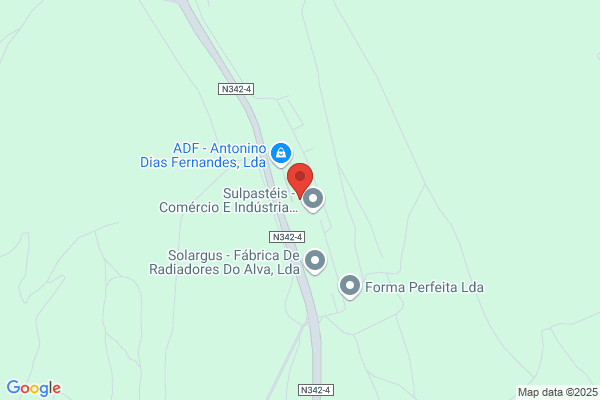The width and height of the screenshot is (600, 400).
Task: Tap the Forma Perfeita Lda place marker
Action: (350, 286)
